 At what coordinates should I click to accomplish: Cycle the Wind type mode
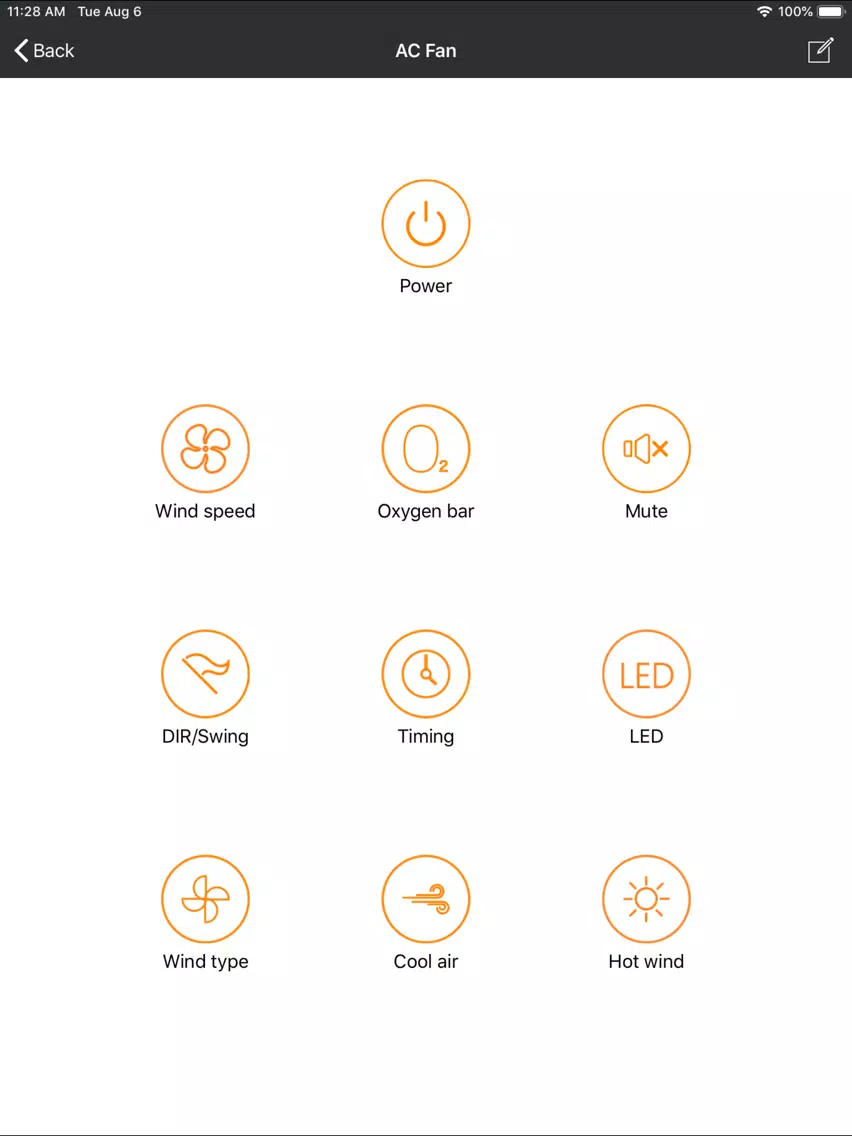[x=205, y=899]
